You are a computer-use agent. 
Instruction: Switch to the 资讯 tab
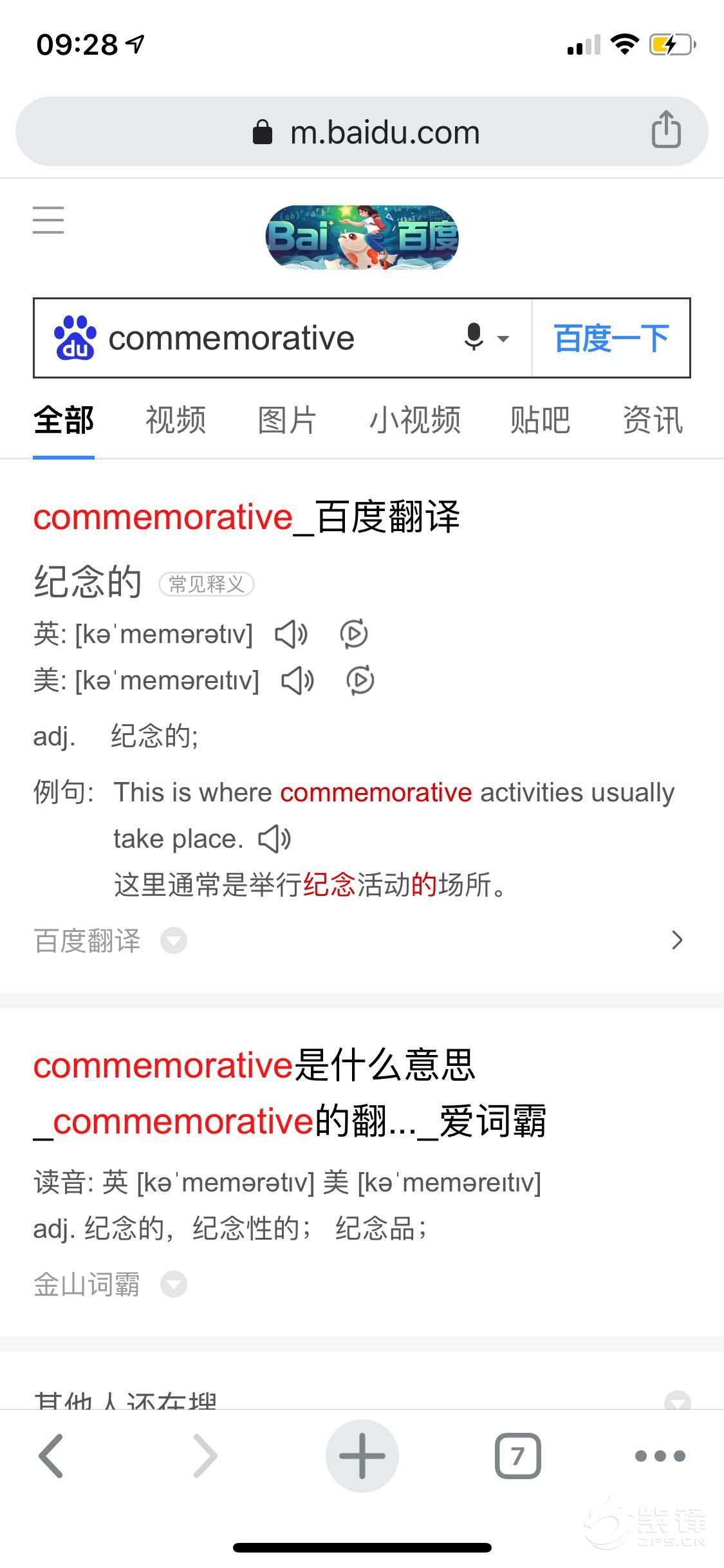pyautogui.click(x=652, y=420)
